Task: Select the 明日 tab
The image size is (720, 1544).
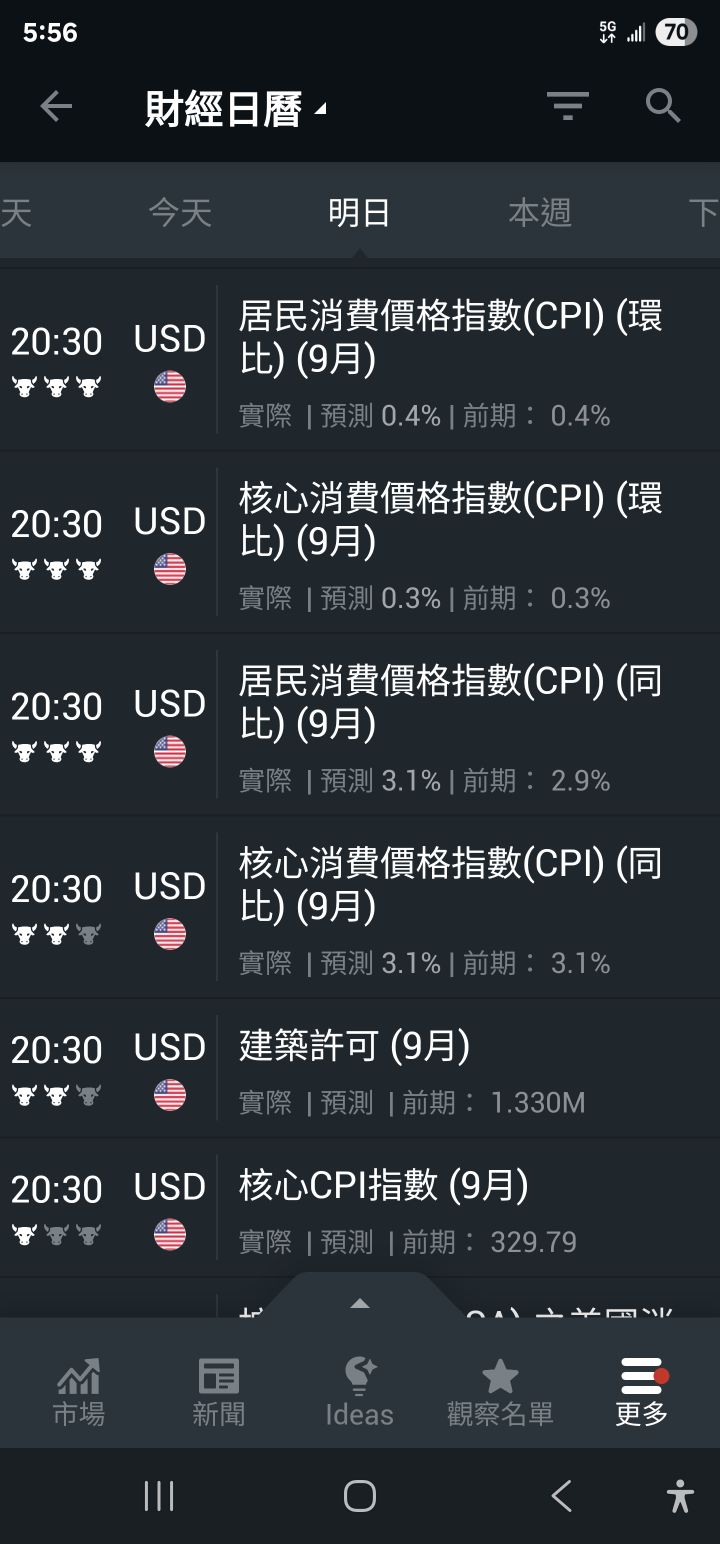Action: [x=359, y=213]
